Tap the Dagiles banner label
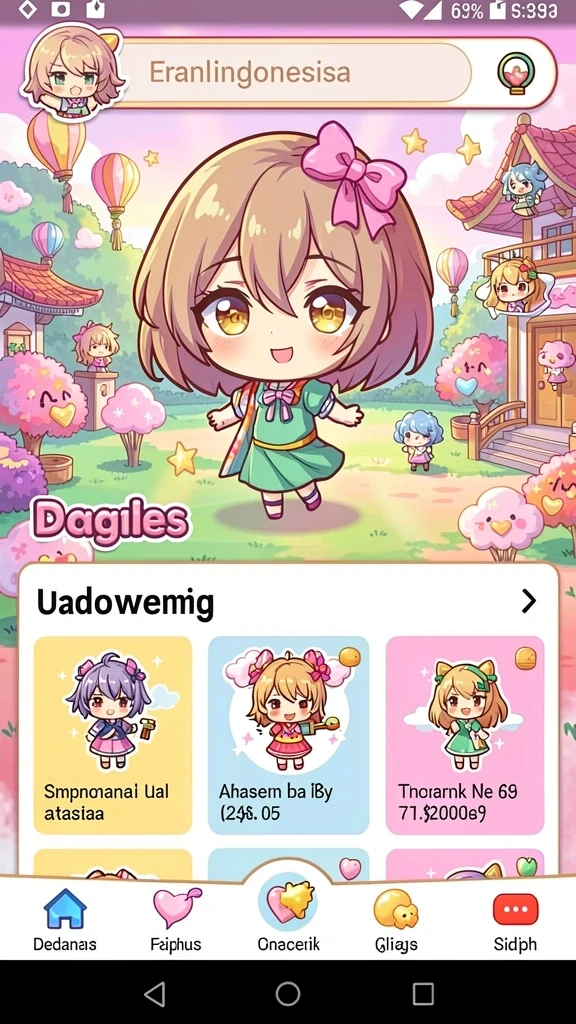Viewport: 576px width, 1024px height. pyautogui.click(x=110, y=522)
